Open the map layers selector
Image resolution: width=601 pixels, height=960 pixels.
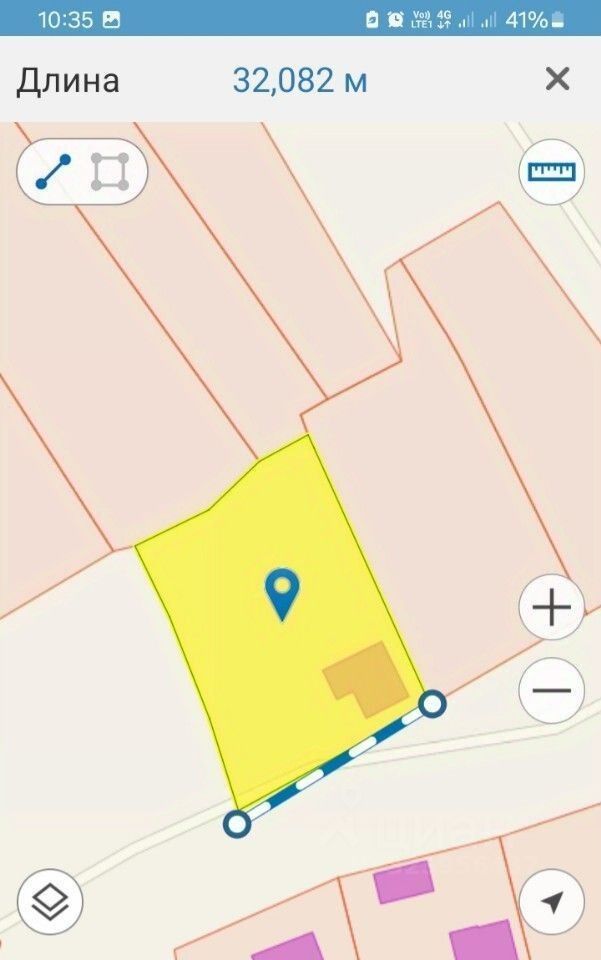click(x=50, y=902)
